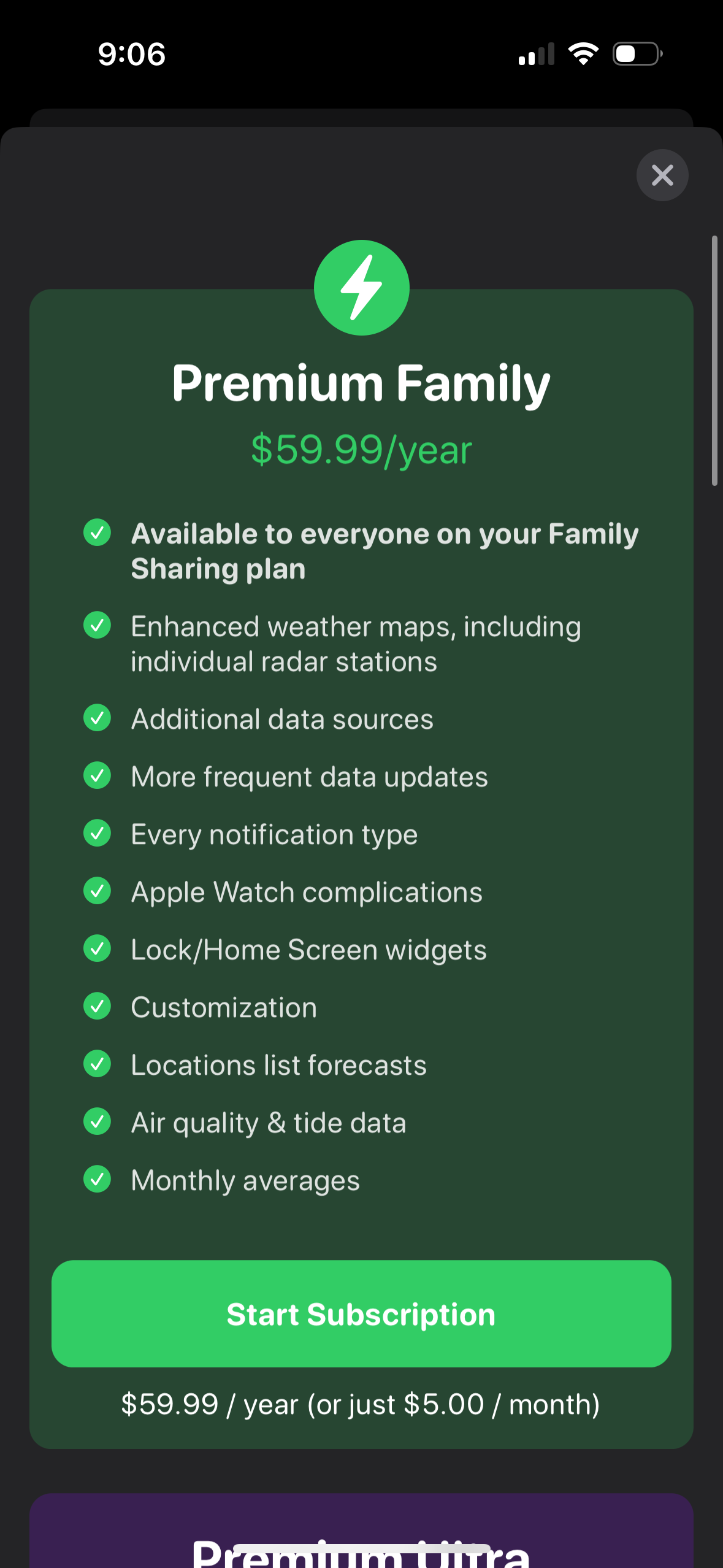Screen dimensions: 723x1568
Task: Click the $59.99/year price text
Action: pyautogui.click(x=361, y=450)
